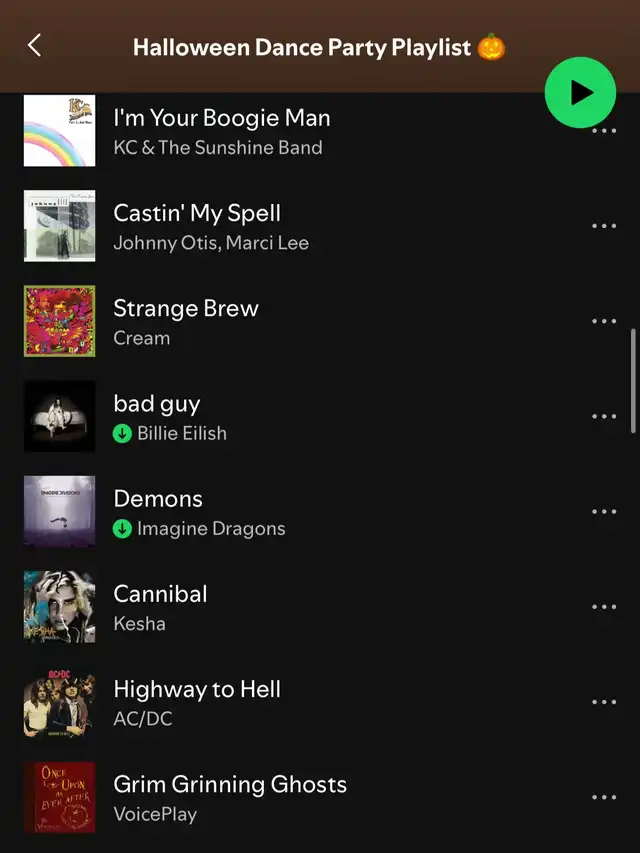640x853 pixels.
Task: Show options for Highway to Hell
Action: 604,701
